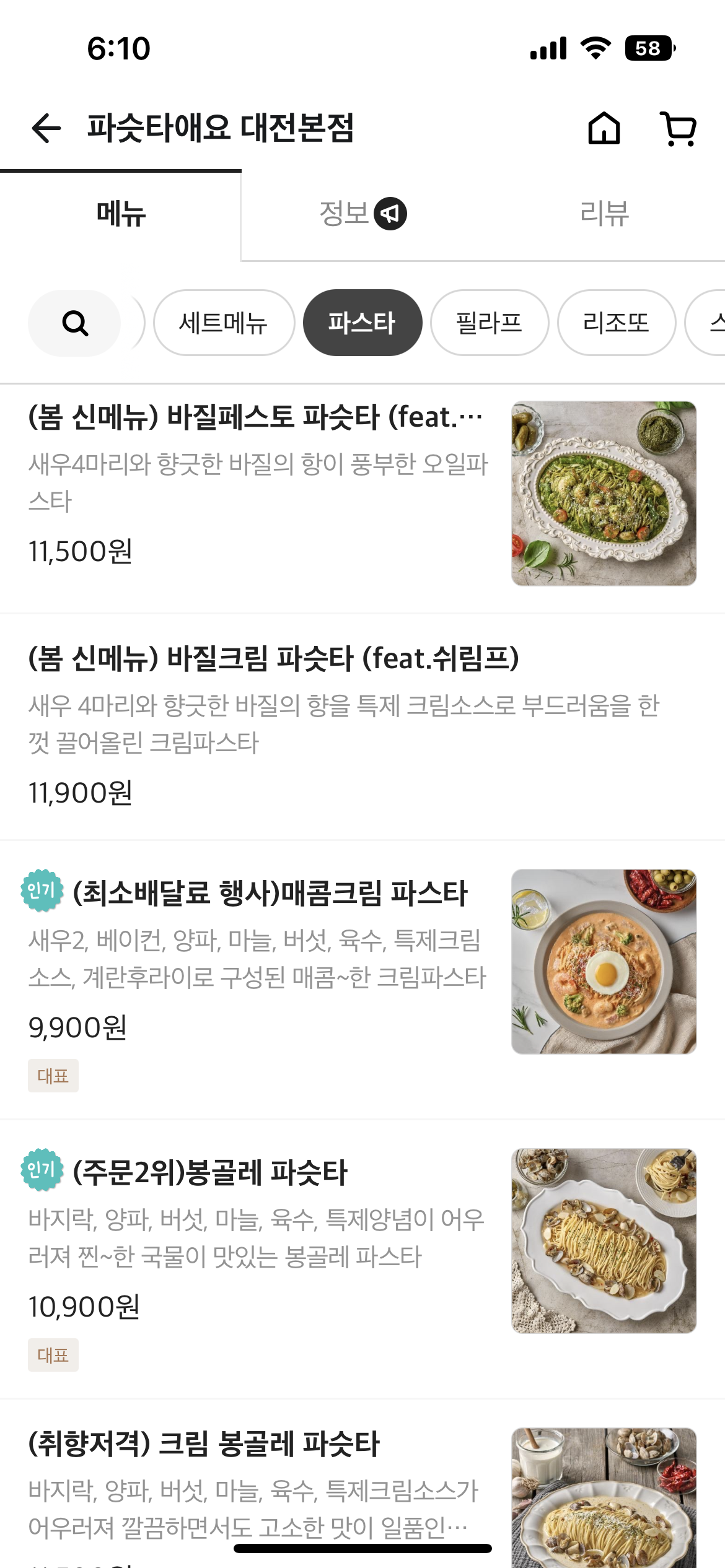
Task: Switch to the 정보 tab
Action: [362, 214]
